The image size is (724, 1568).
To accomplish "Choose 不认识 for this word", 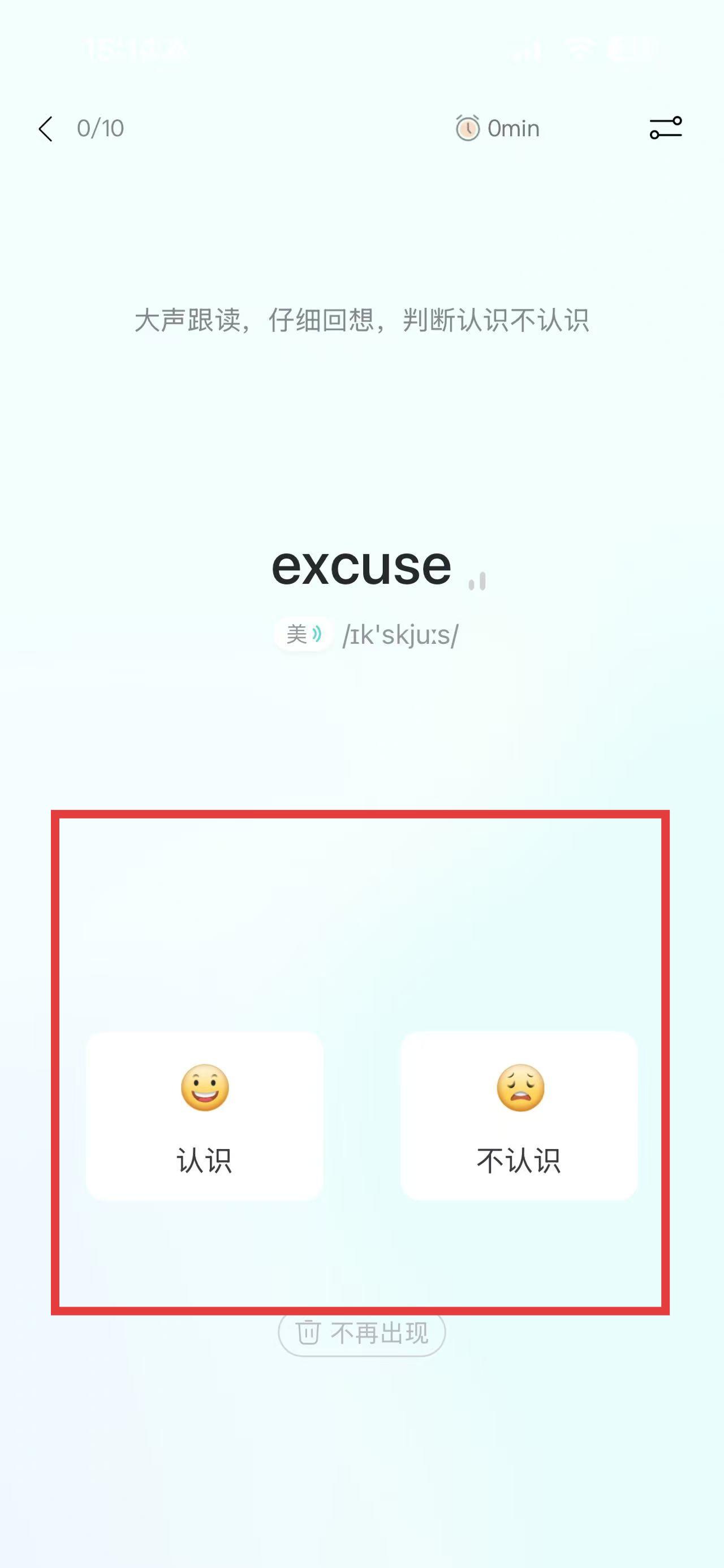I will pos(519,1116).
